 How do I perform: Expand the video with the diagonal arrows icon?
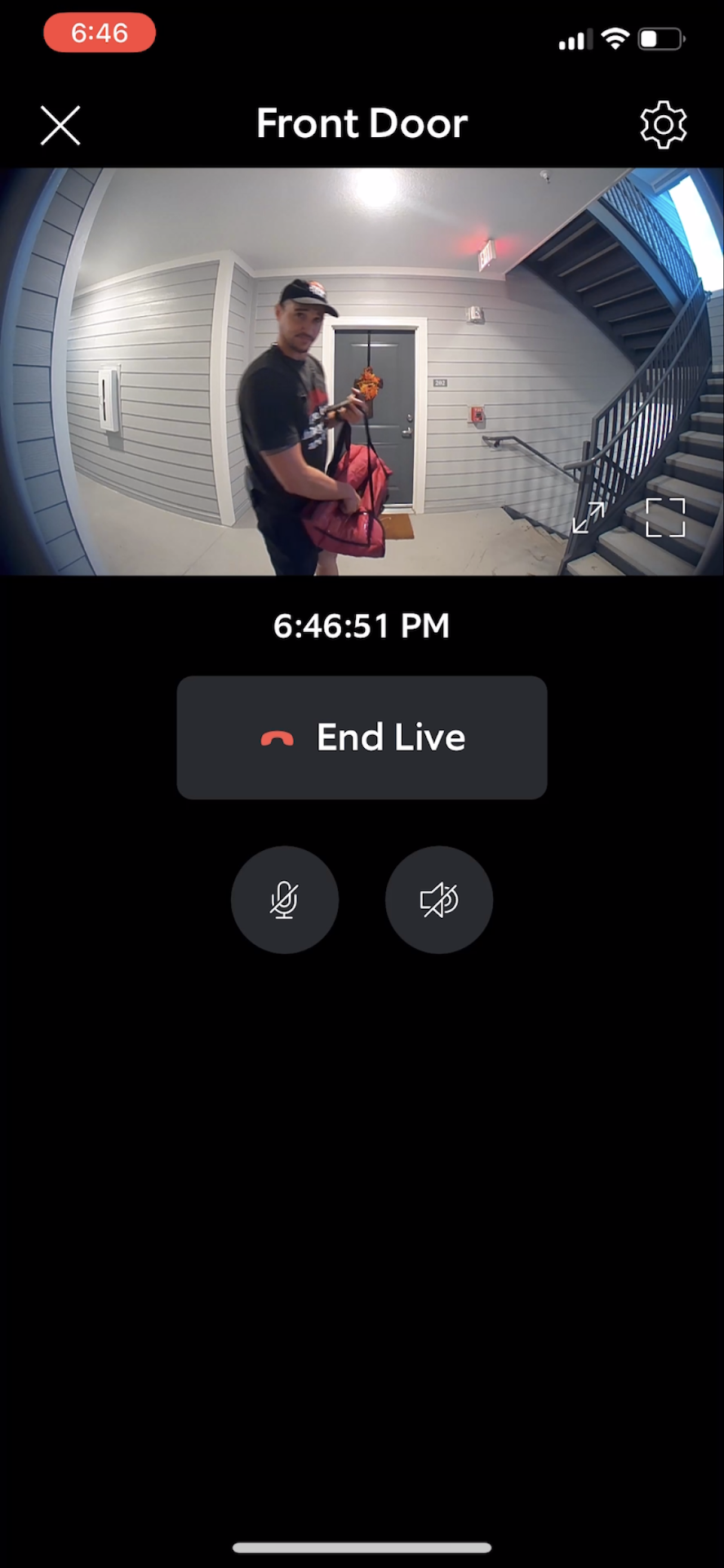(x=589, y=518)
